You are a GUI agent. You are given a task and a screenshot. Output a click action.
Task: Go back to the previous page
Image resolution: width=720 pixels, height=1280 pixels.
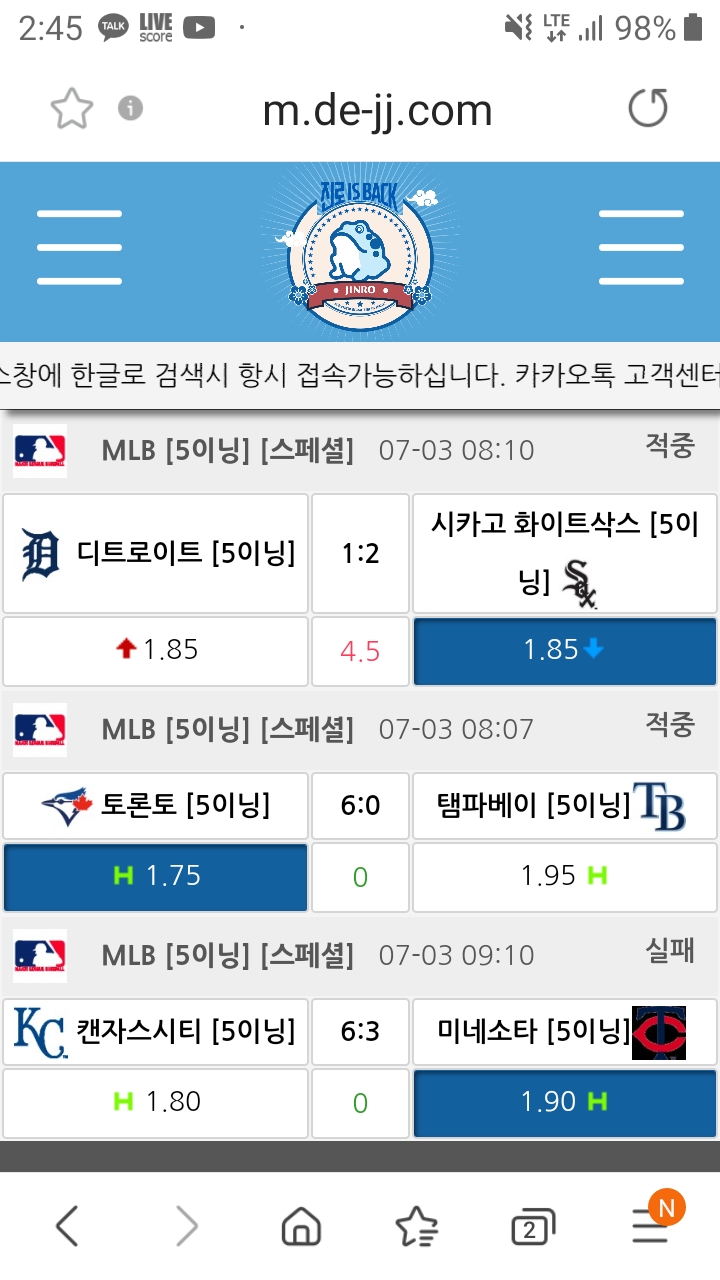coord(67,1226)
